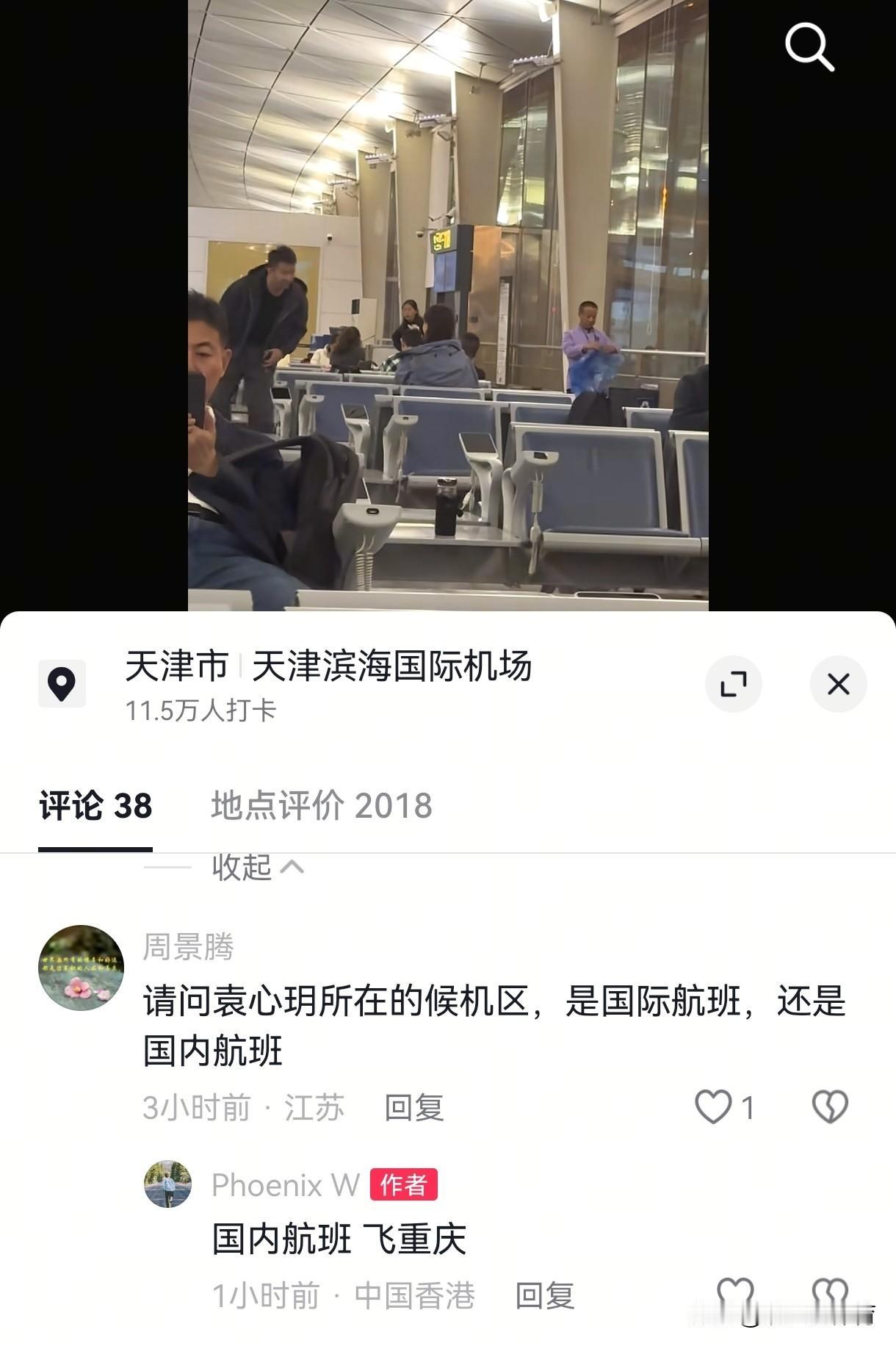Switch to 地点评价 2018 tab
This screenshot has height=1346, width=896.
[x=322, y=805]
